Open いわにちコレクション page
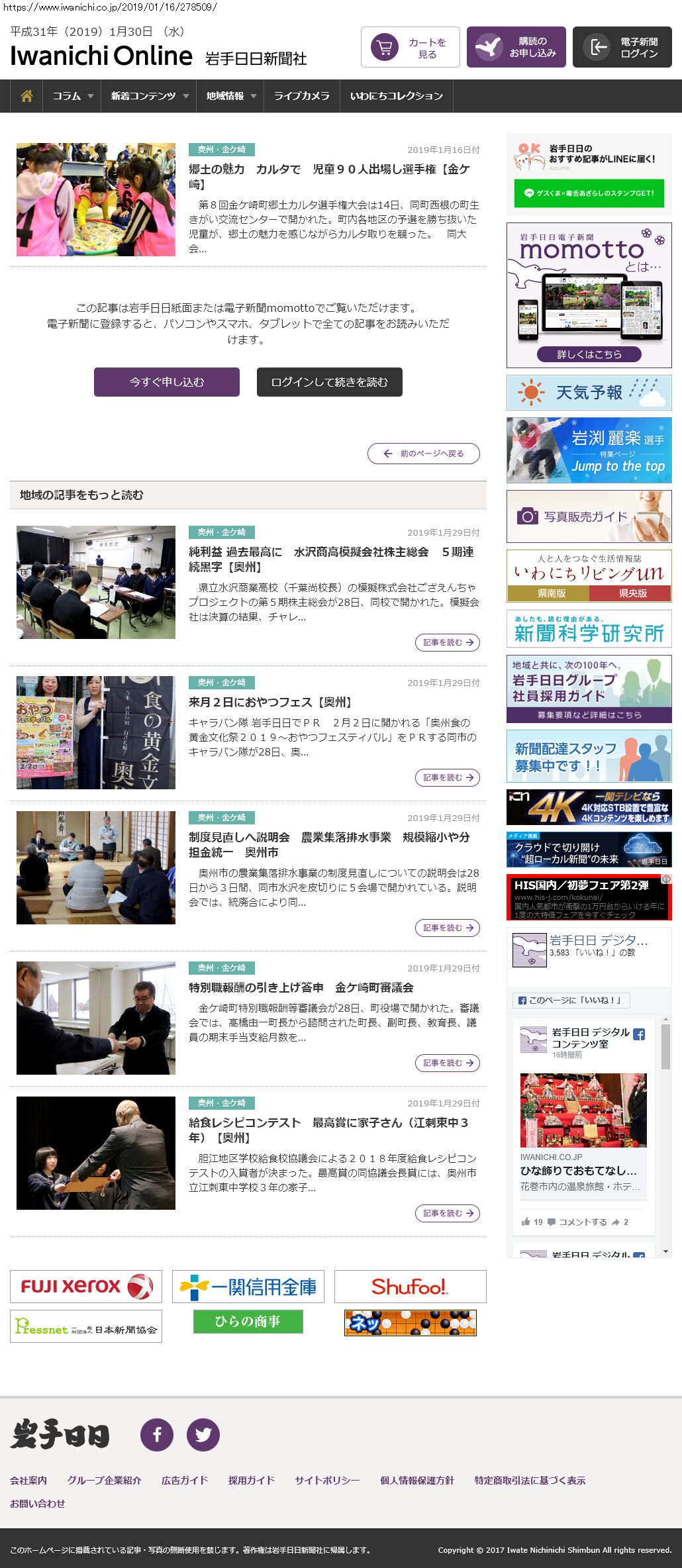This screenshot has height=1568, width=682. pos(396,96)
